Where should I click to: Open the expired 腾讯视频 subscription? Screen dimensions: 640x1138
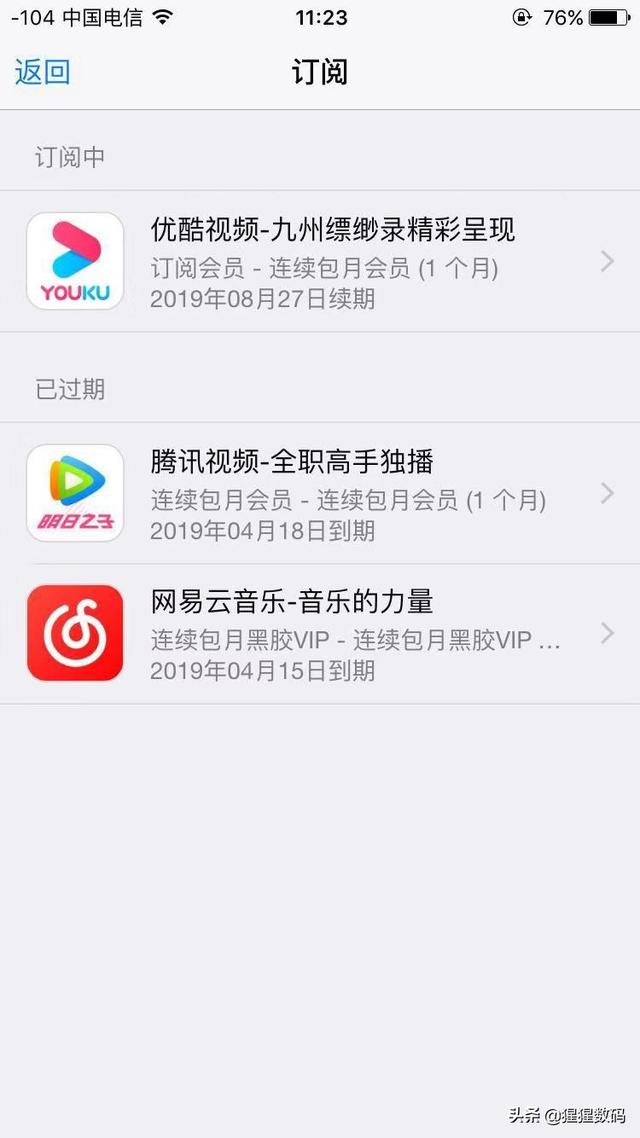click(x=320, y=493)
